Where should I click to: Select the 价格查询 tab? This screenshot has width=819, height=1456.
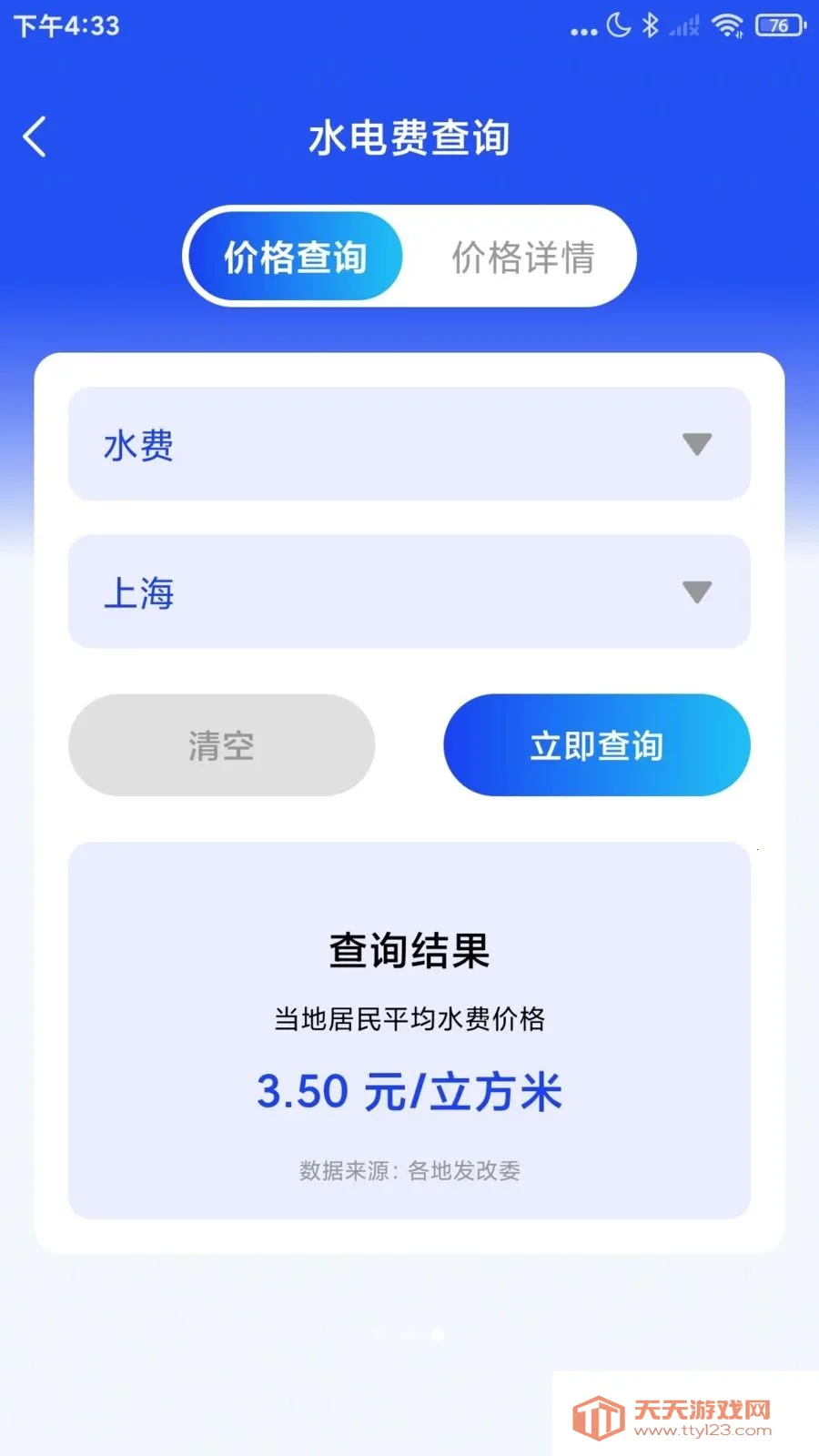(294, 257)
